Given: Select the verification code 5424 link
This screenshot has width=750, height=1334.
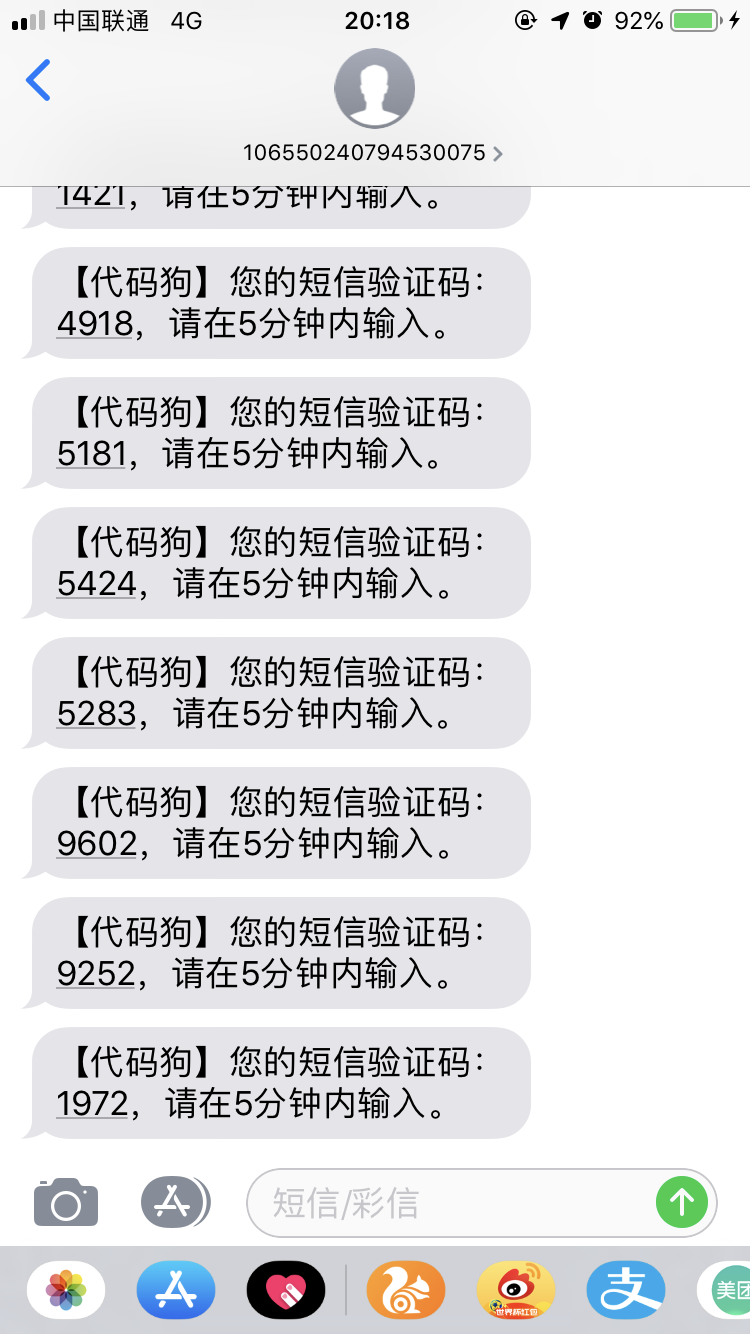Looking at the screenshot, I should click(x=96, y=584).
